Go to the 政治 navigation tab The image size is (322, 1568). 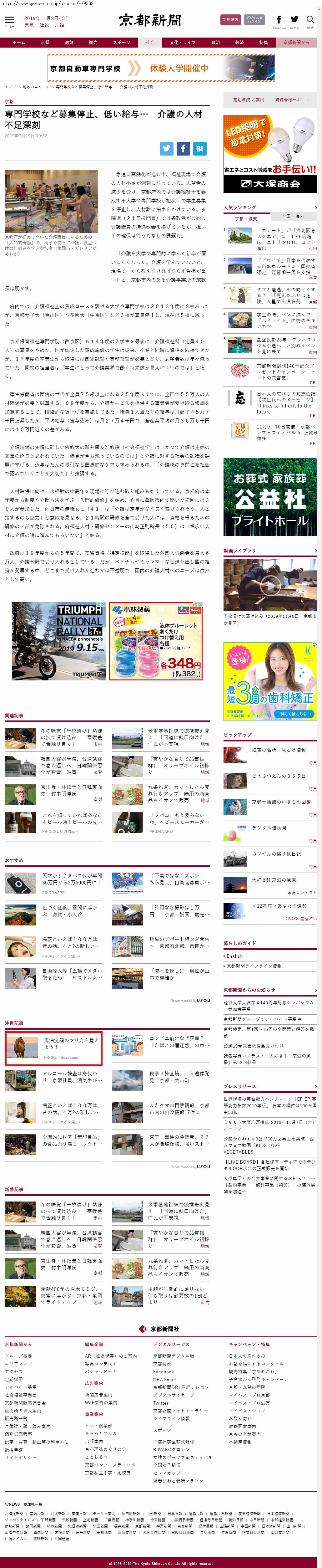click(216, 43)
